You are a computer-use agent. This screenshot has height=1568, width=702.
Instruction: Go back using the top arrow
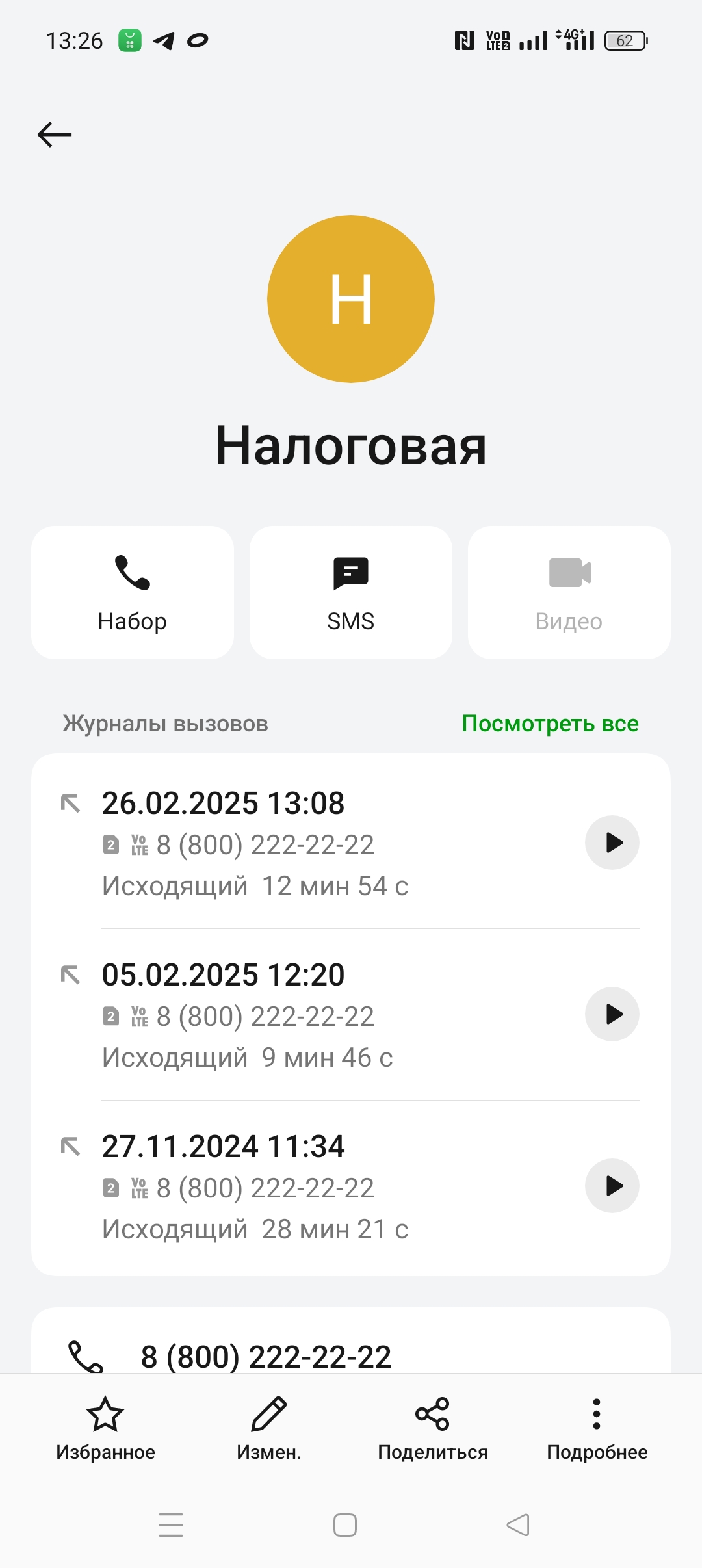tap(55, 135)
